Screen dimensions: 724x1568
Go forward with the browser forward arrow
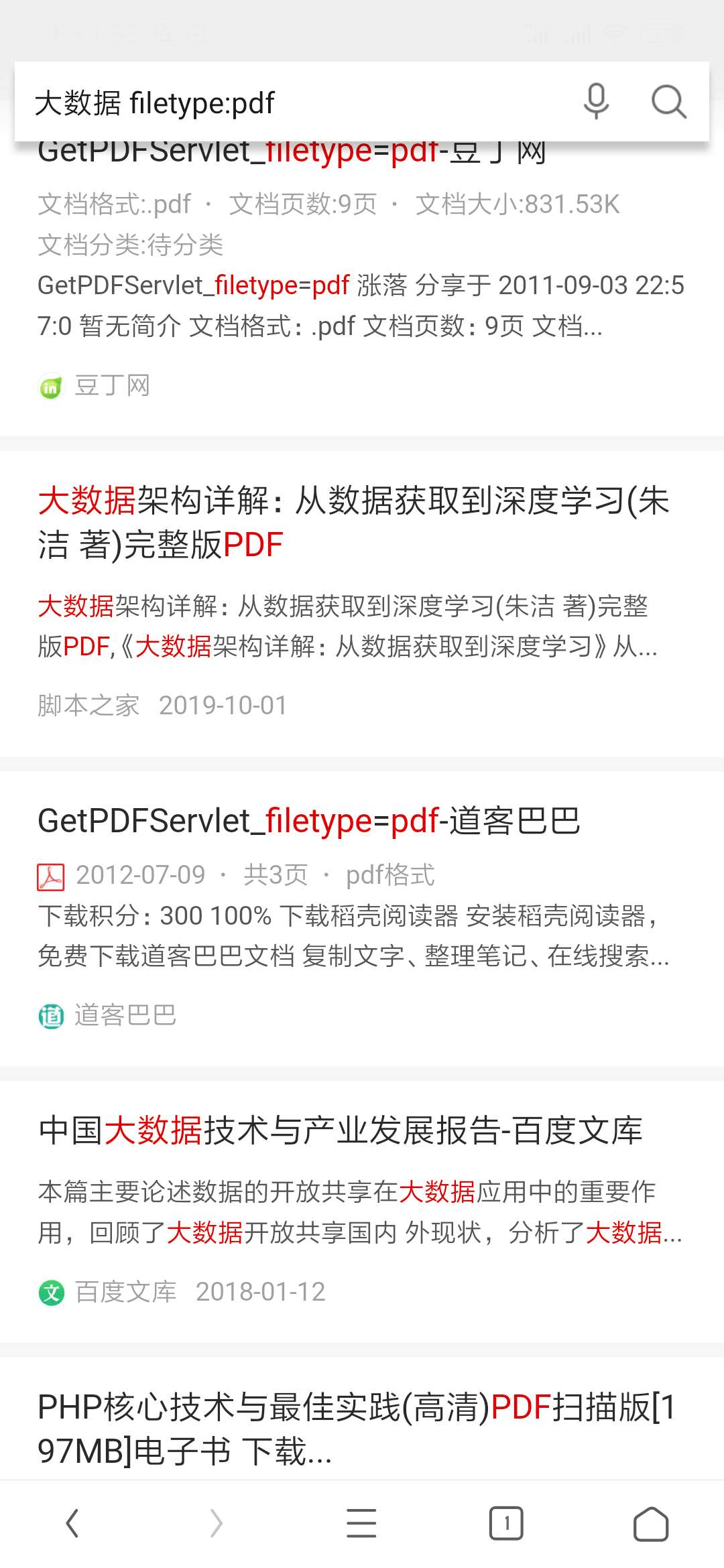[216, 1523]
